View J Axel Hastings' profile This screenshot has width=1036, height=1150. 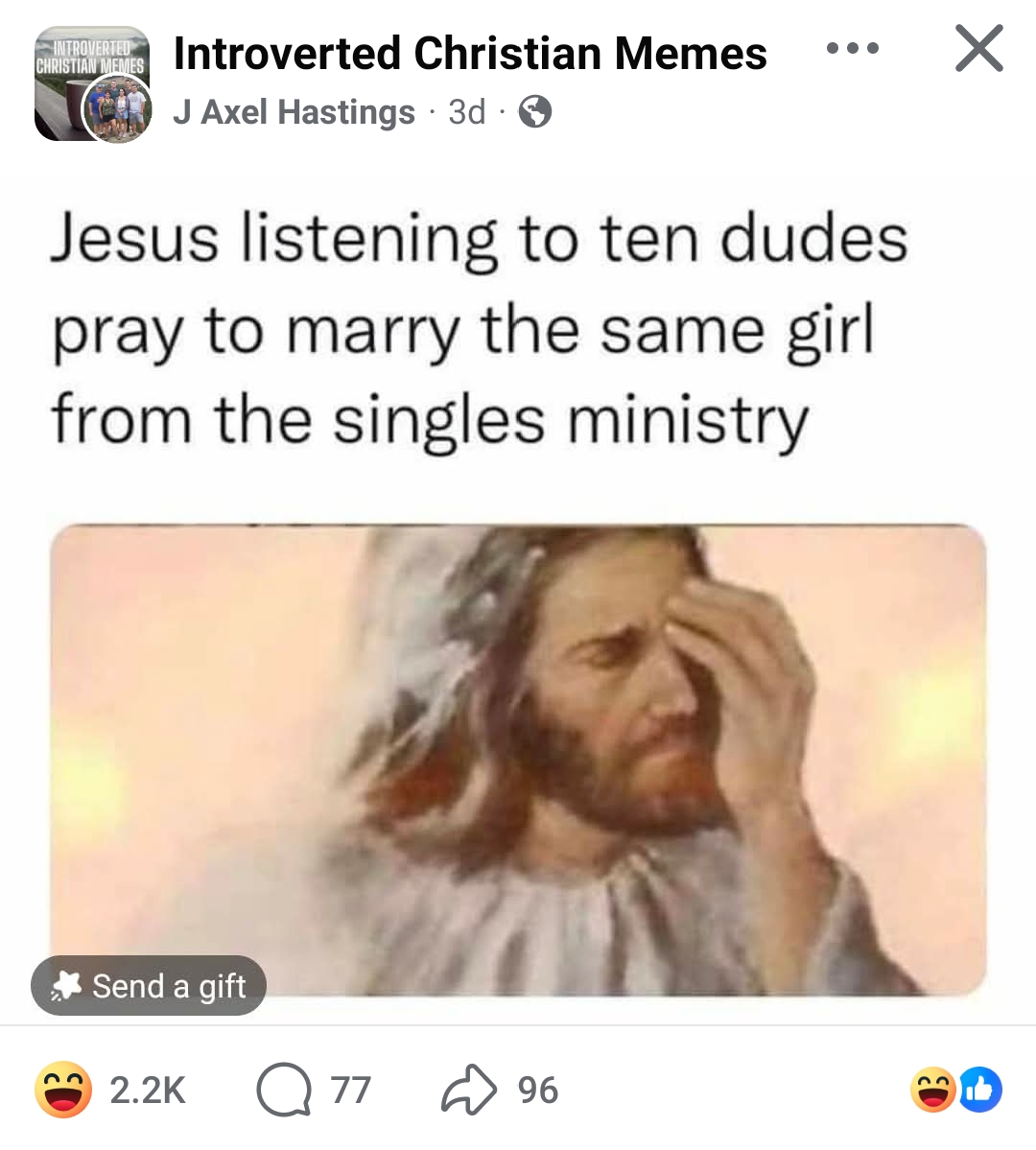tap(294, 112)
